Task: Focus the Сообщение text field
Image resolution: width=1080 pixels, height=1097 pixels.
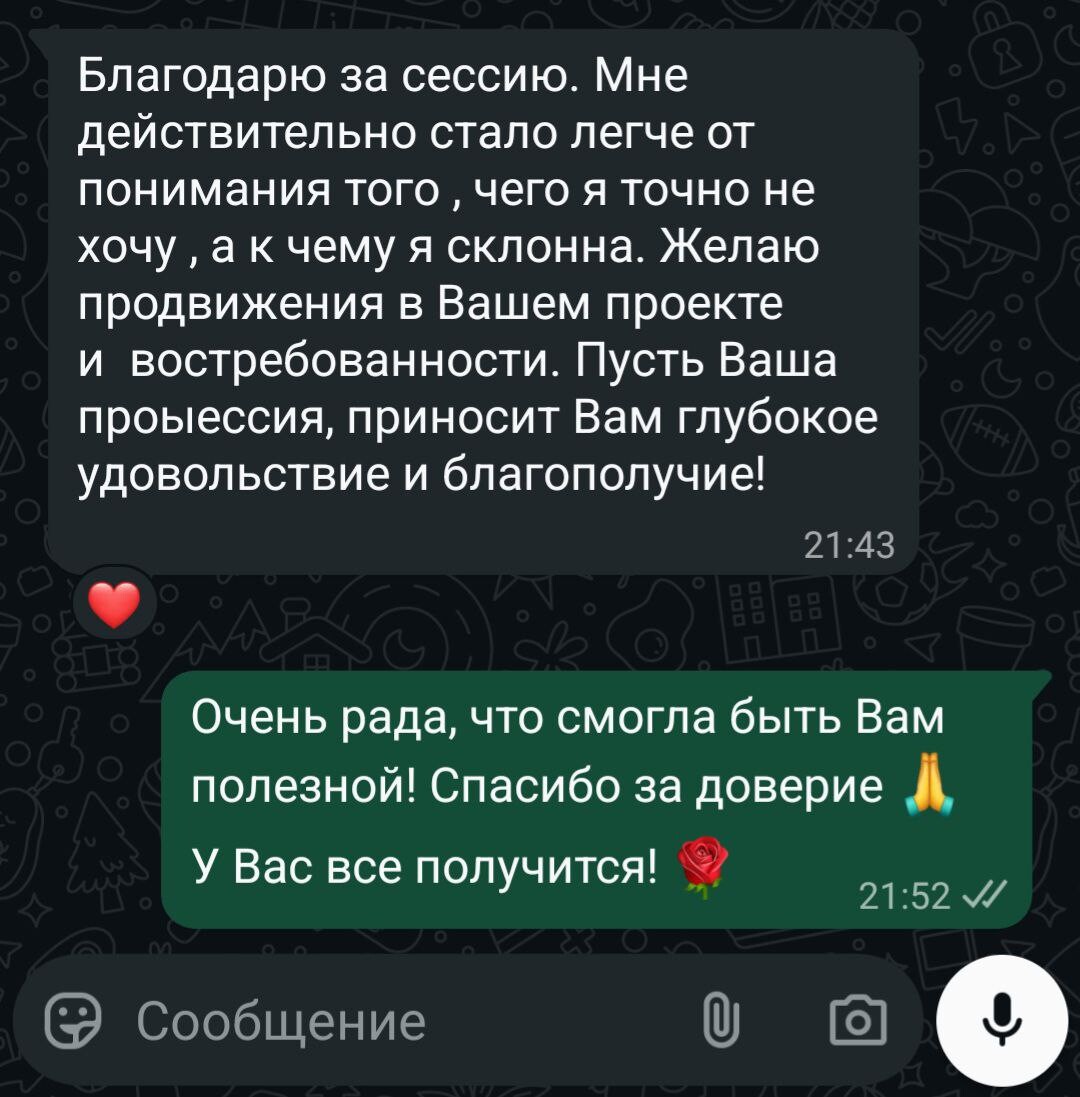Action: point(400,1022)
